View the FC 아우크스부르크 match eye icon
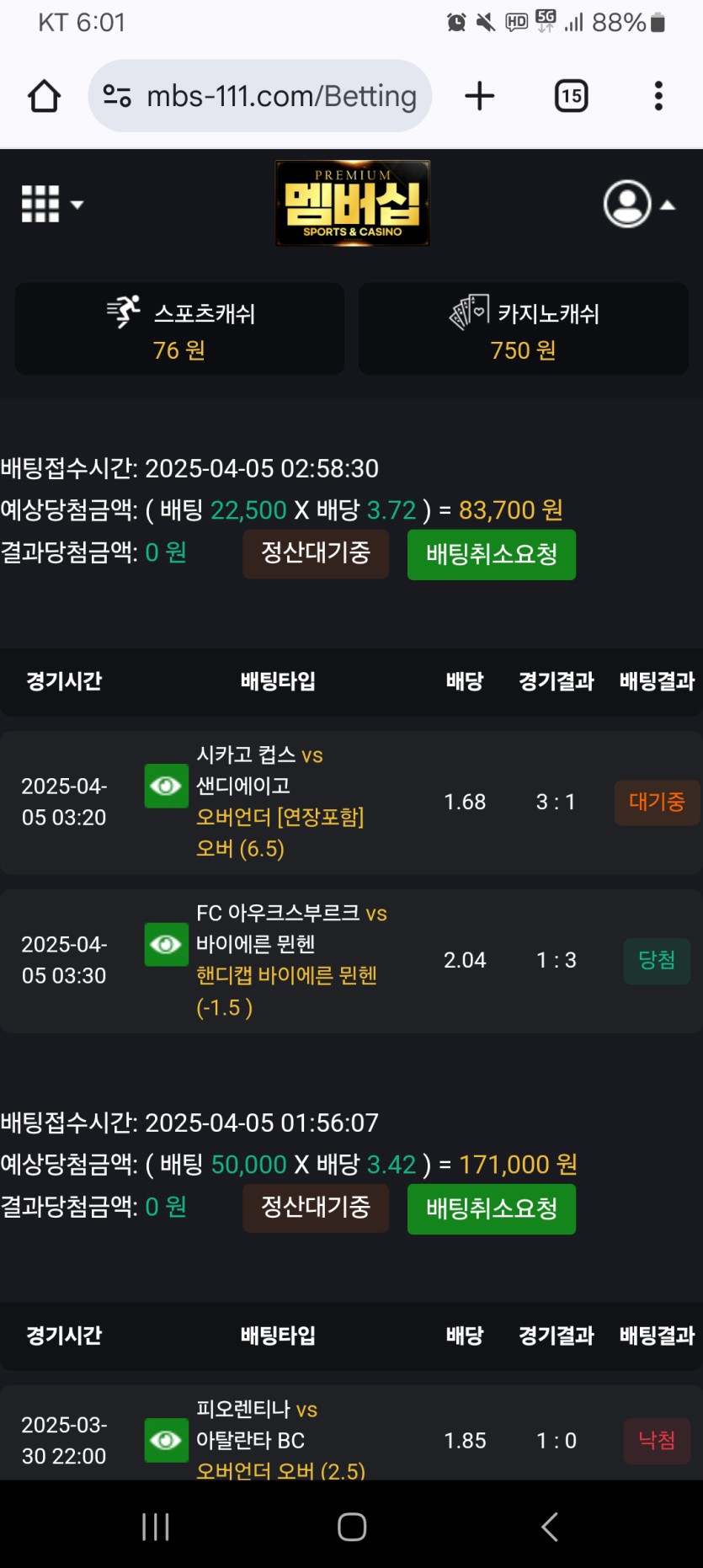 [x=166, y=944]
